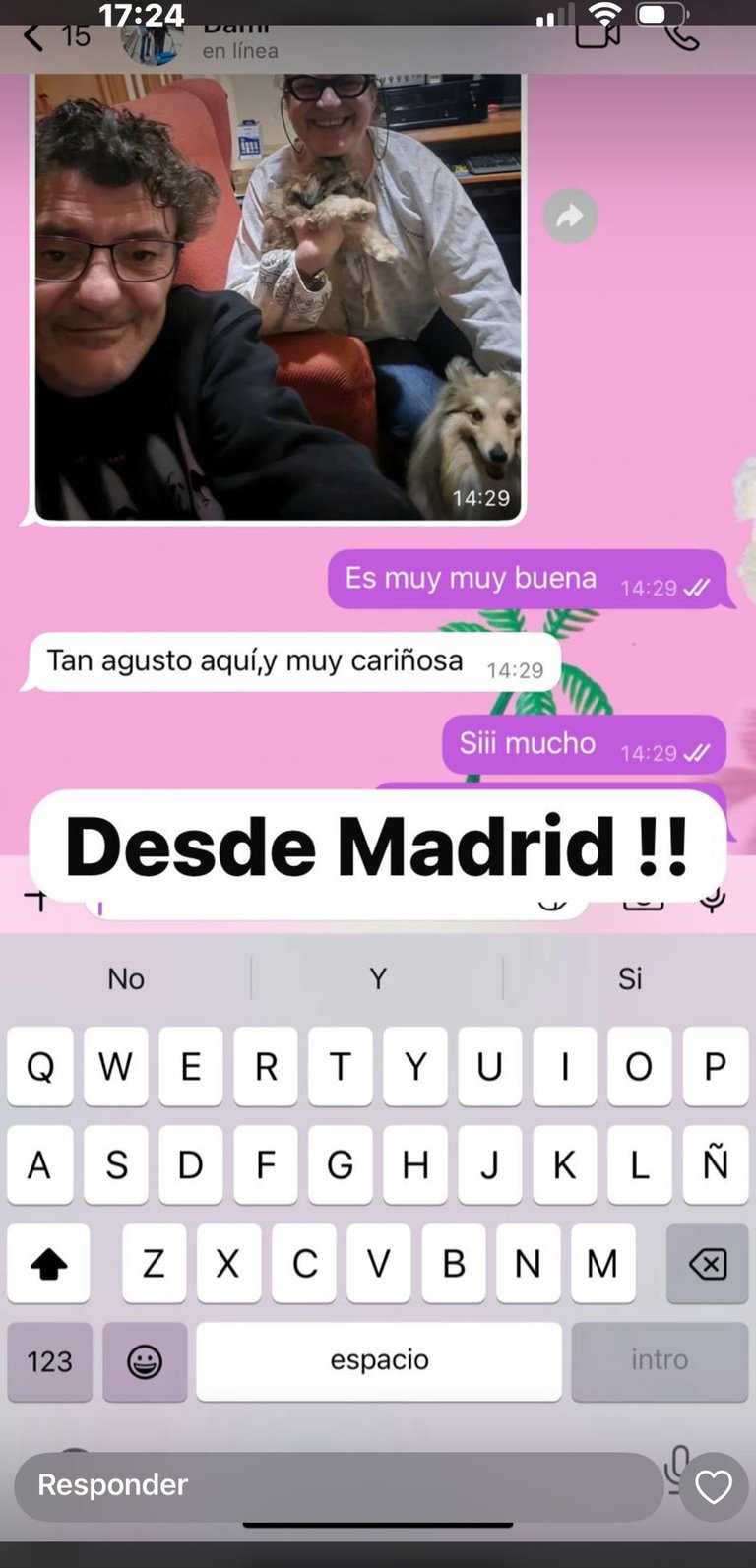Like this story with the heart
The image size is (756, 1568).
pyautogui.click(x=713, y=1487)
